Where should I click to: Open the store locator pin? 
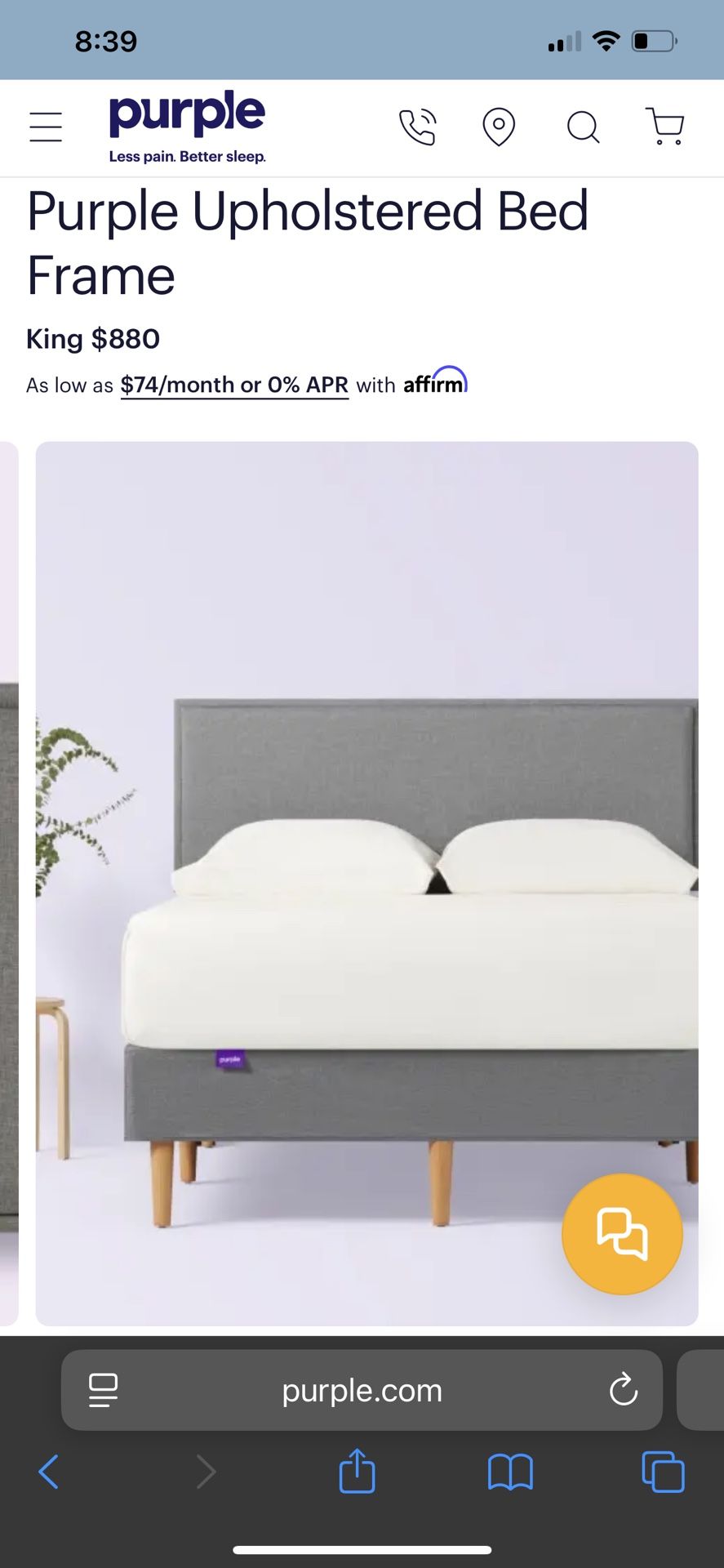tap(499, 127)
